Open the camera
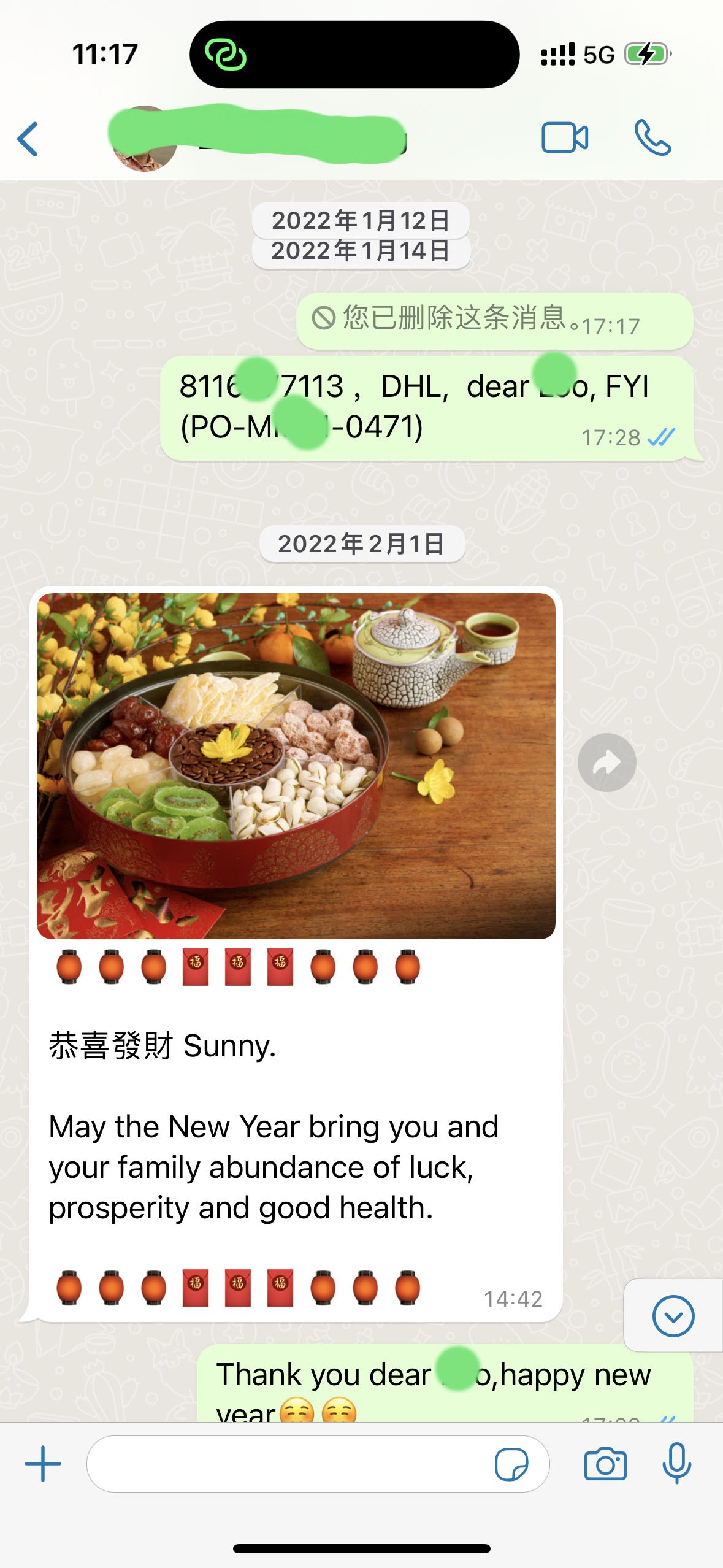 [x=605, y=1464]
